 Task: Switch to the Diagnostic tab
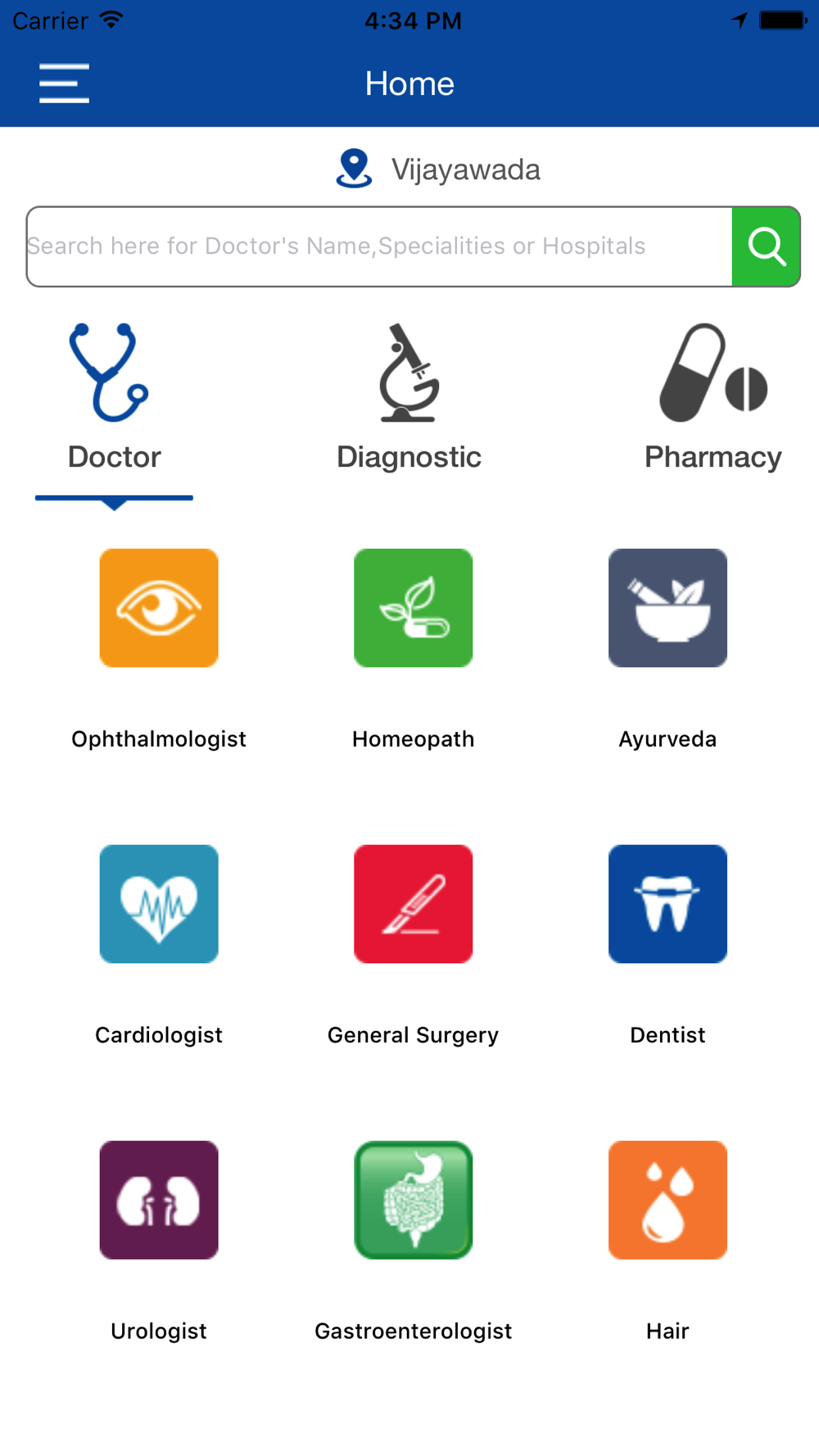[409, 398]
